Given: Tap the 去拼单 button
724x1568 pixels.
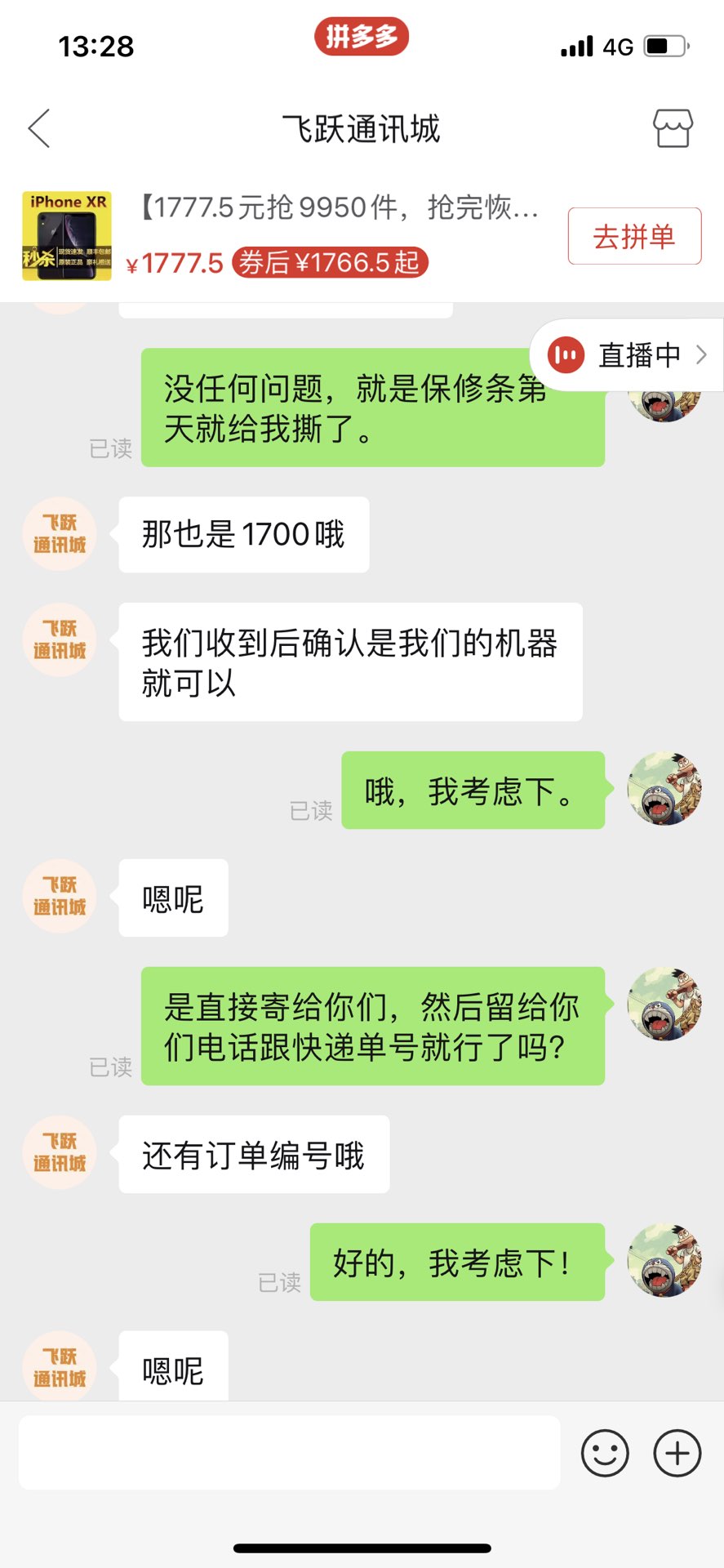Looking at the screenshot, I should coord(634,237).
